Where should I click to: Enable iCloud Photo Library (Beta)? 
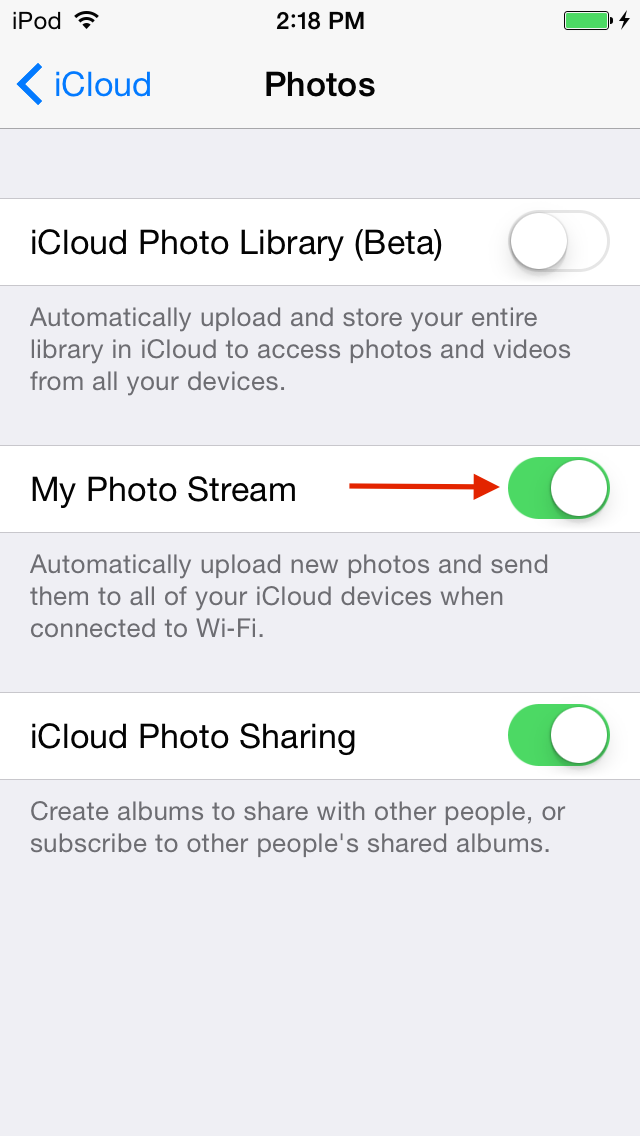(559, 241)
